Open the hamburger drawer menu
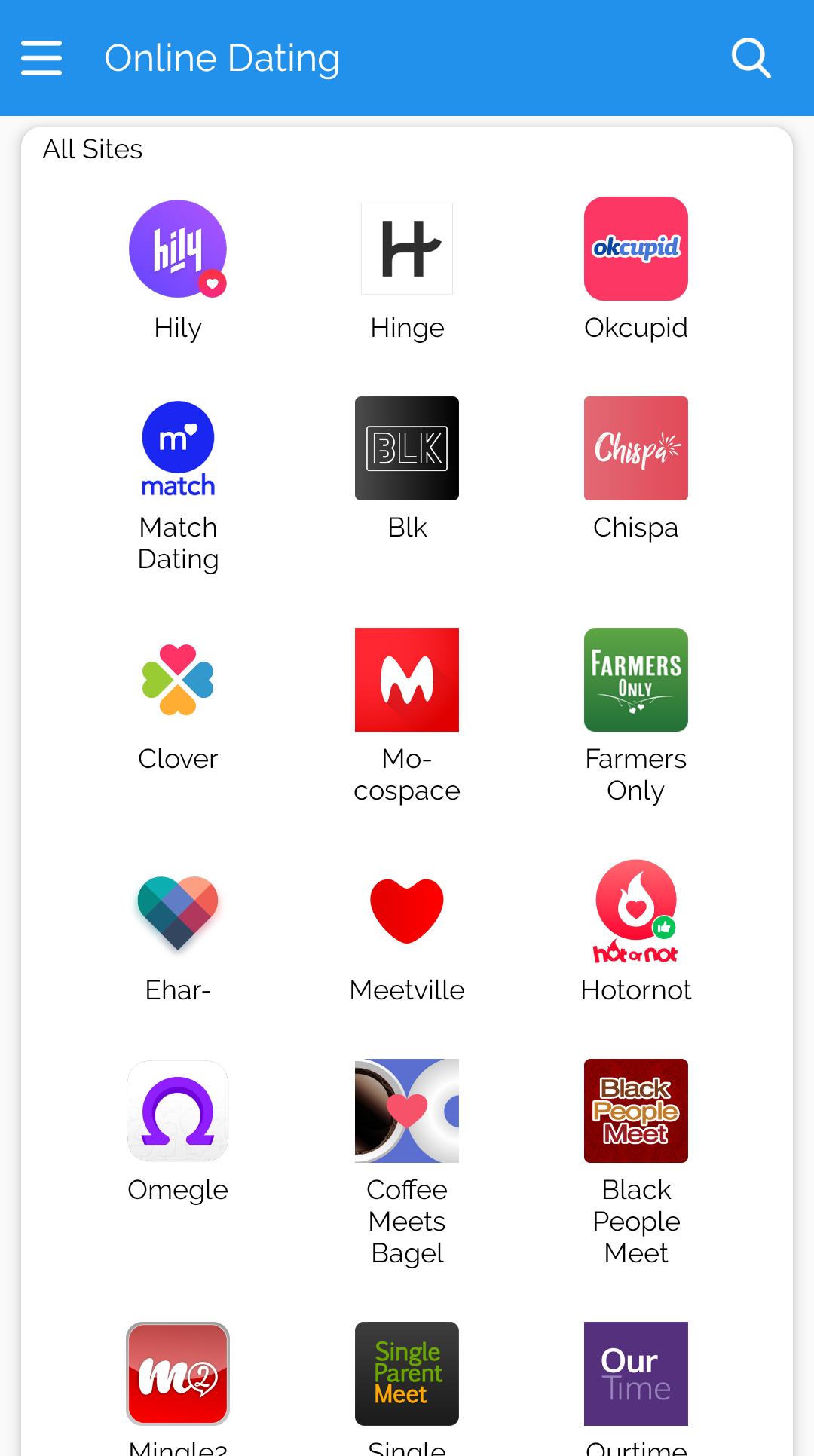 coord(41,58)
